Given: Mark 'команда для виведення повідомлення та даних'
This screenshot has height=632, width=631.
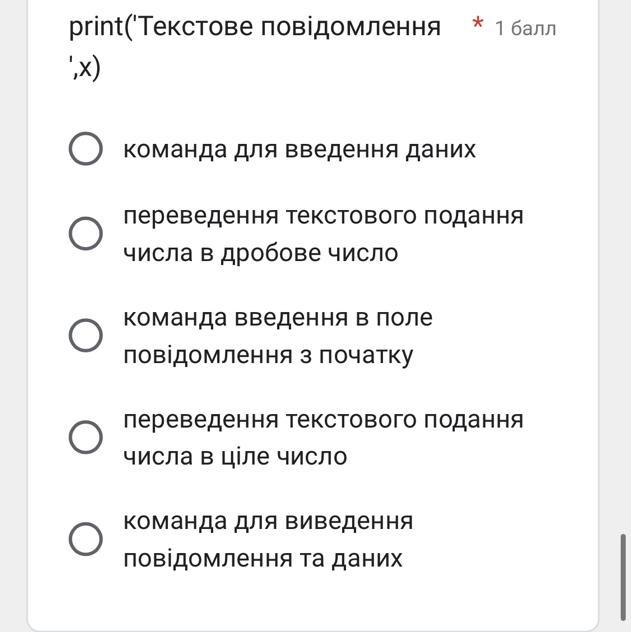Looking at the screenshot, I should [85, 539].
